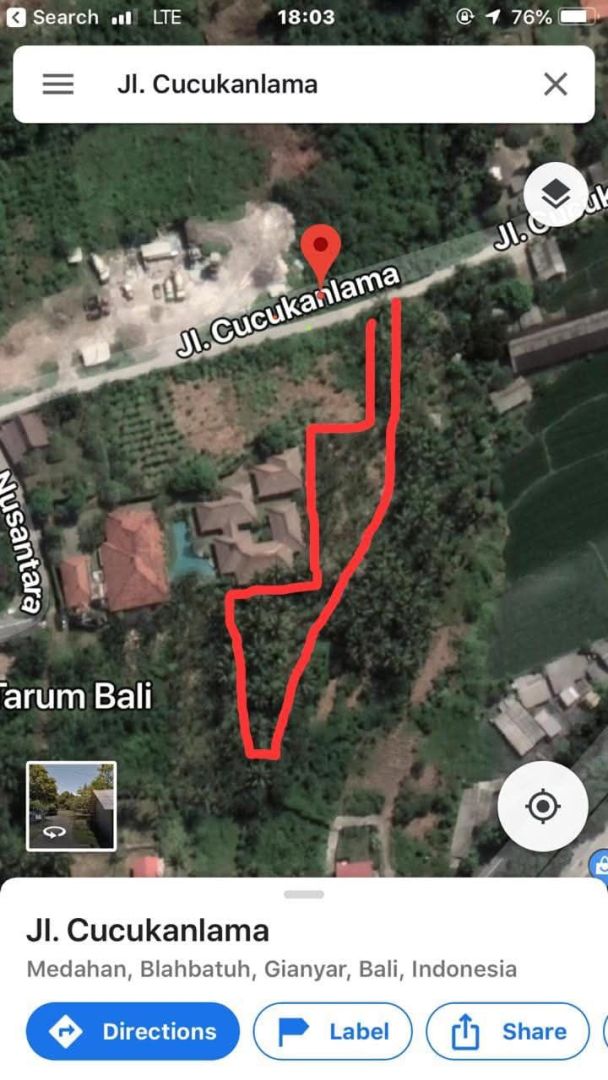Viewport: 608px width, 1080px height.
Task: Clear the Jl. Cucukanlama search
Action: click(x=556, y=84)
